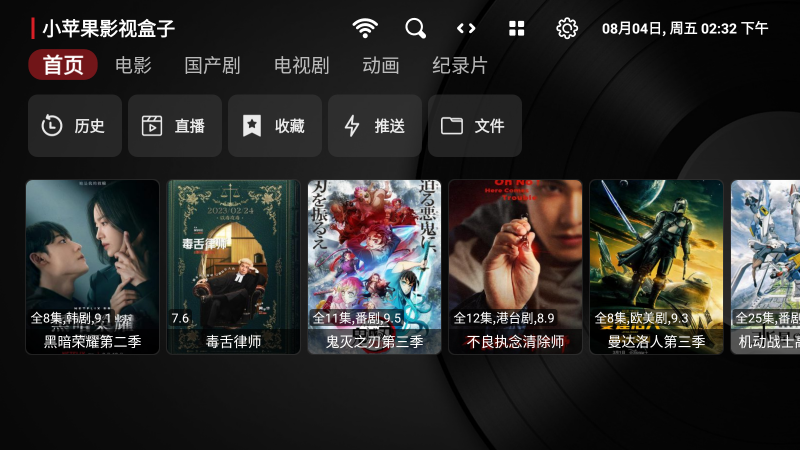800x450 pixels.
Task: Open 直播 live streams
Action: point(175,126)
